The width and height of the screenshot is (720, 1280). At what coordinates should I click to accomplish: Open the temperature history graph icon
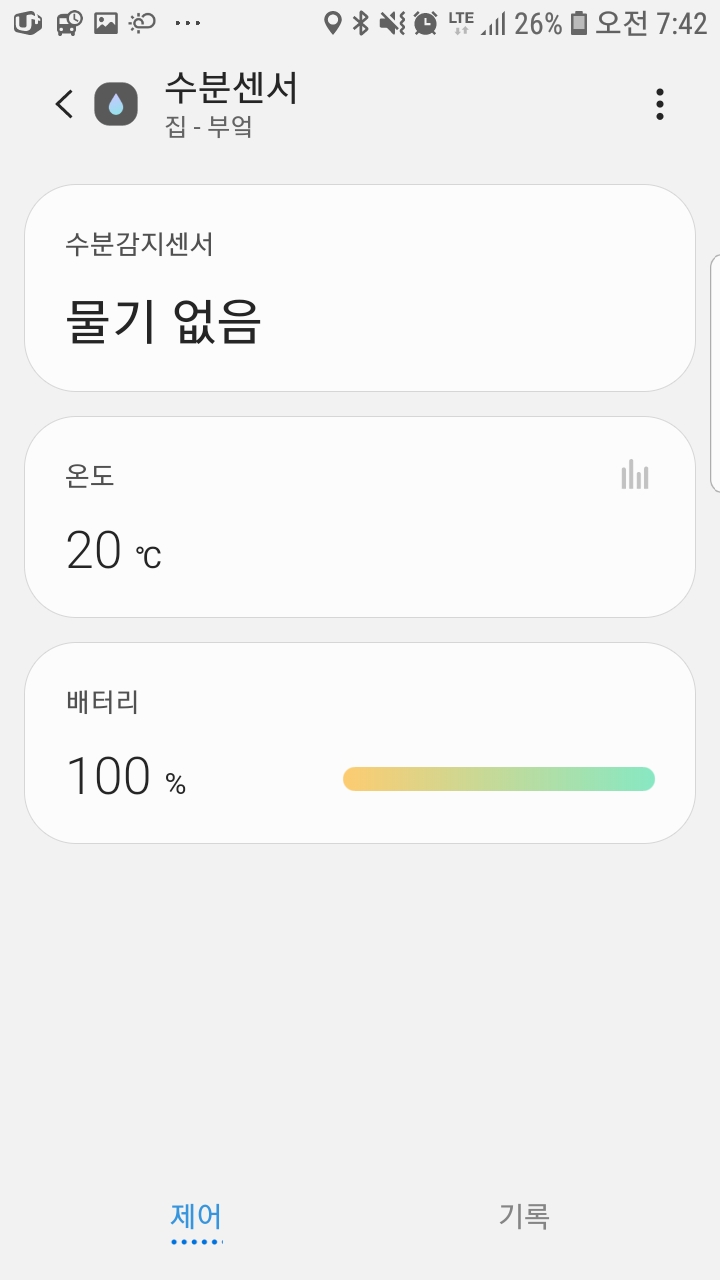click(634, 475)
